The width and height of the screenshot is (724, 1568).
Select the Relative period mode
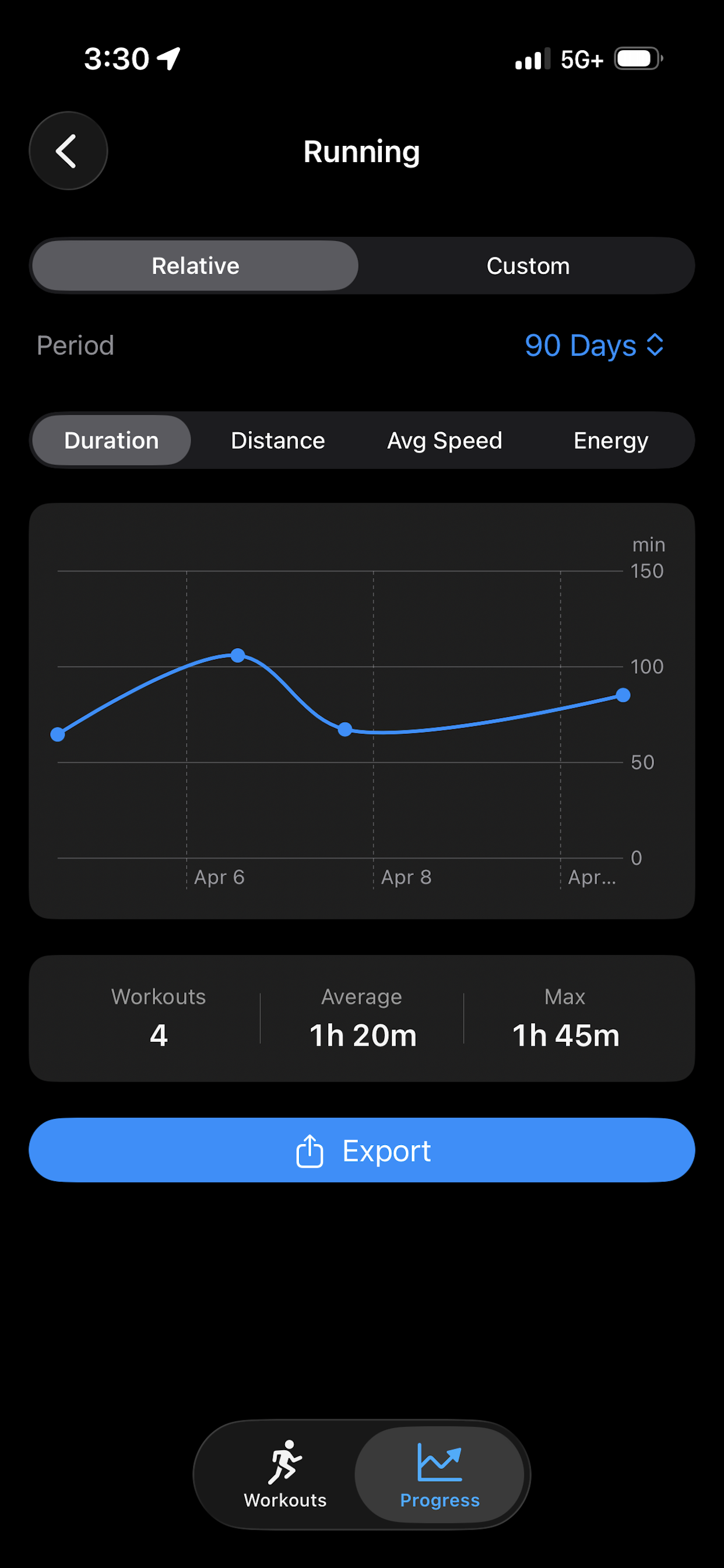(195, 266)
